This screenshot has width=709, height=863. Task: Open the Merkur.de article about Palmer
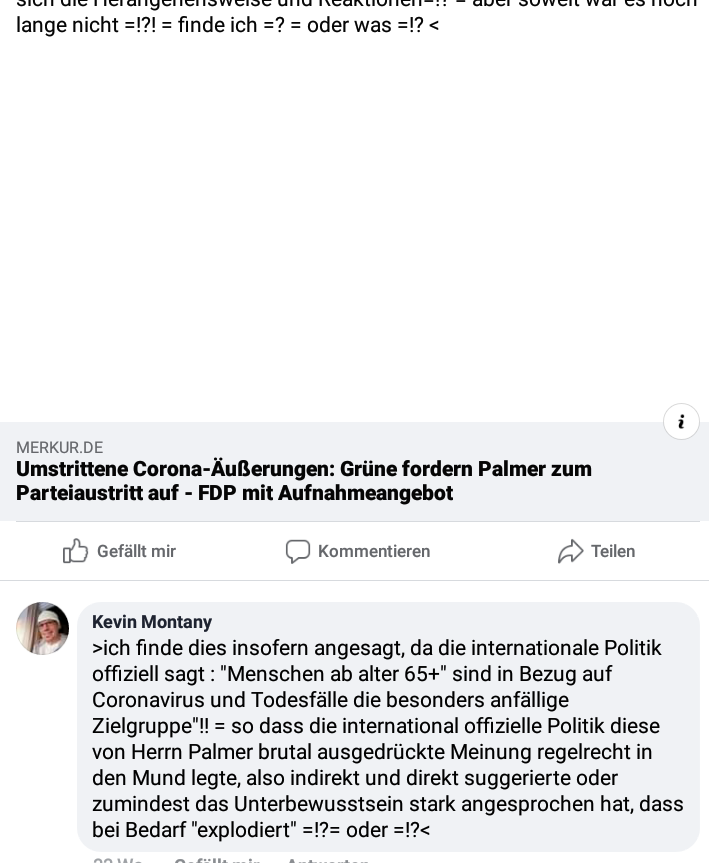click(304, 481)
